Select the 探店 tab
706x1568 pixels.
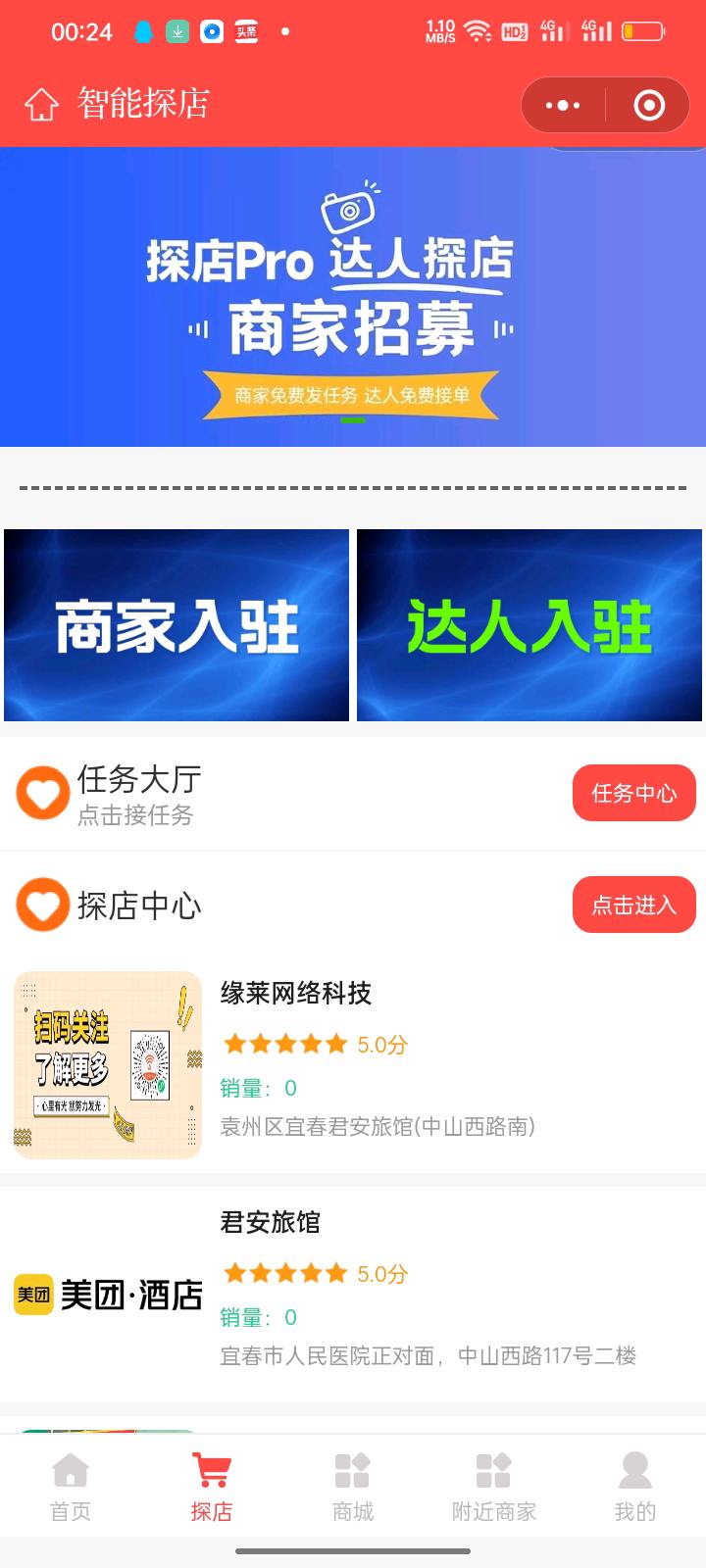(x=212, y=1488)
